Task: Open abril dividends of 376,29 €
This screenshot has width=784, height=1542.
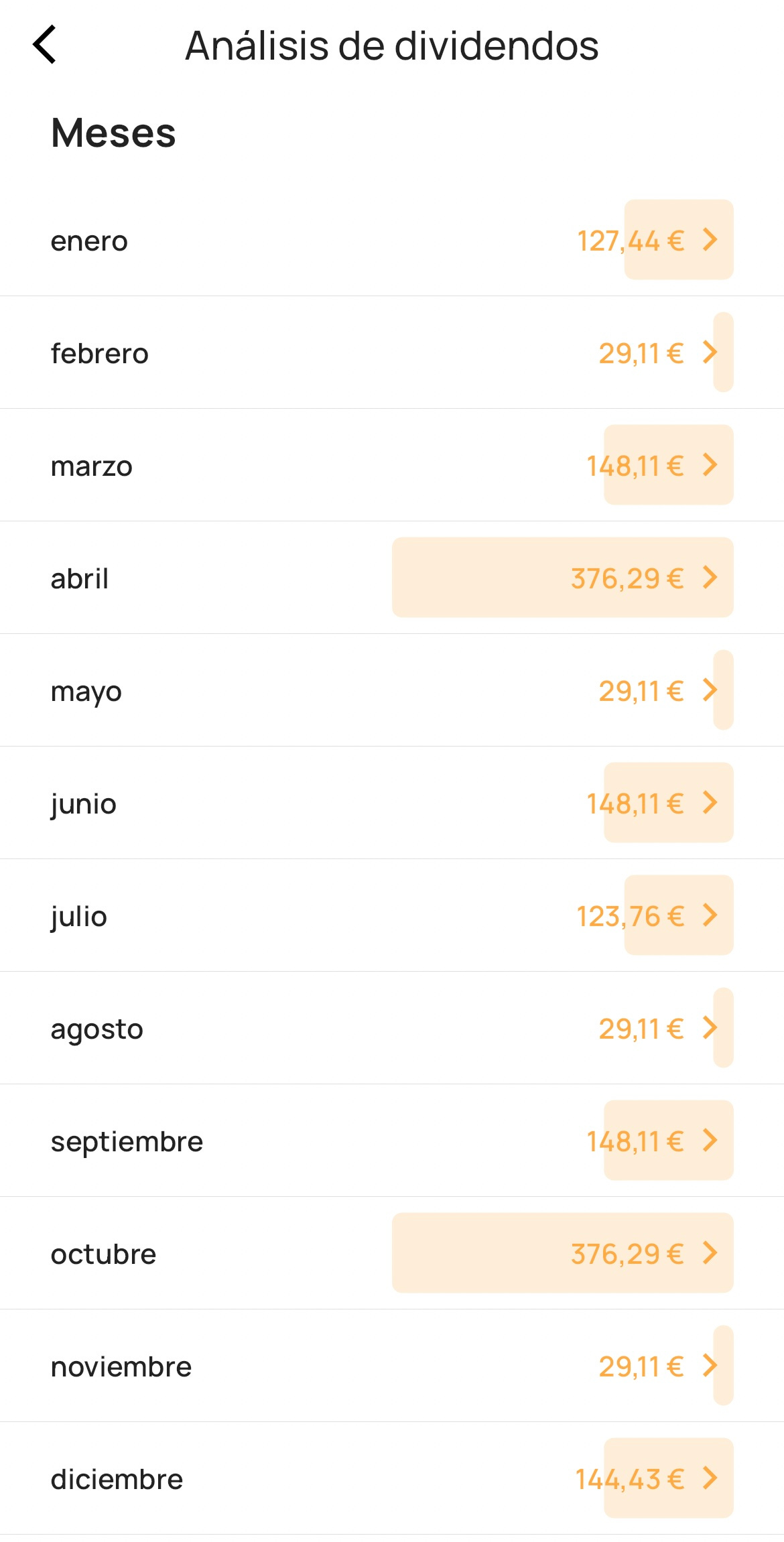Action: [392, 578]
